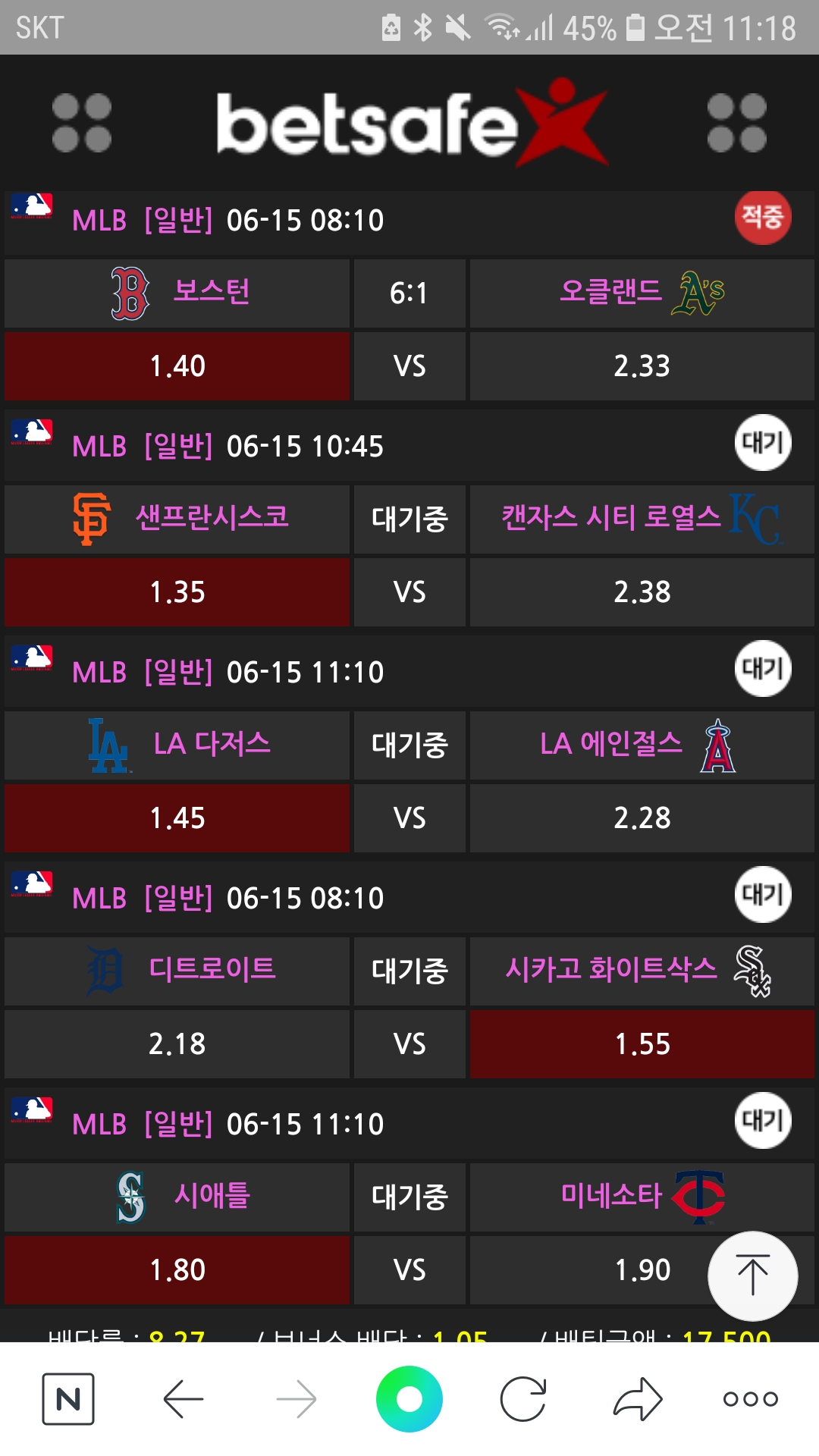
Task: Jump back to top with the arrow button
Action: (752, 1276)
